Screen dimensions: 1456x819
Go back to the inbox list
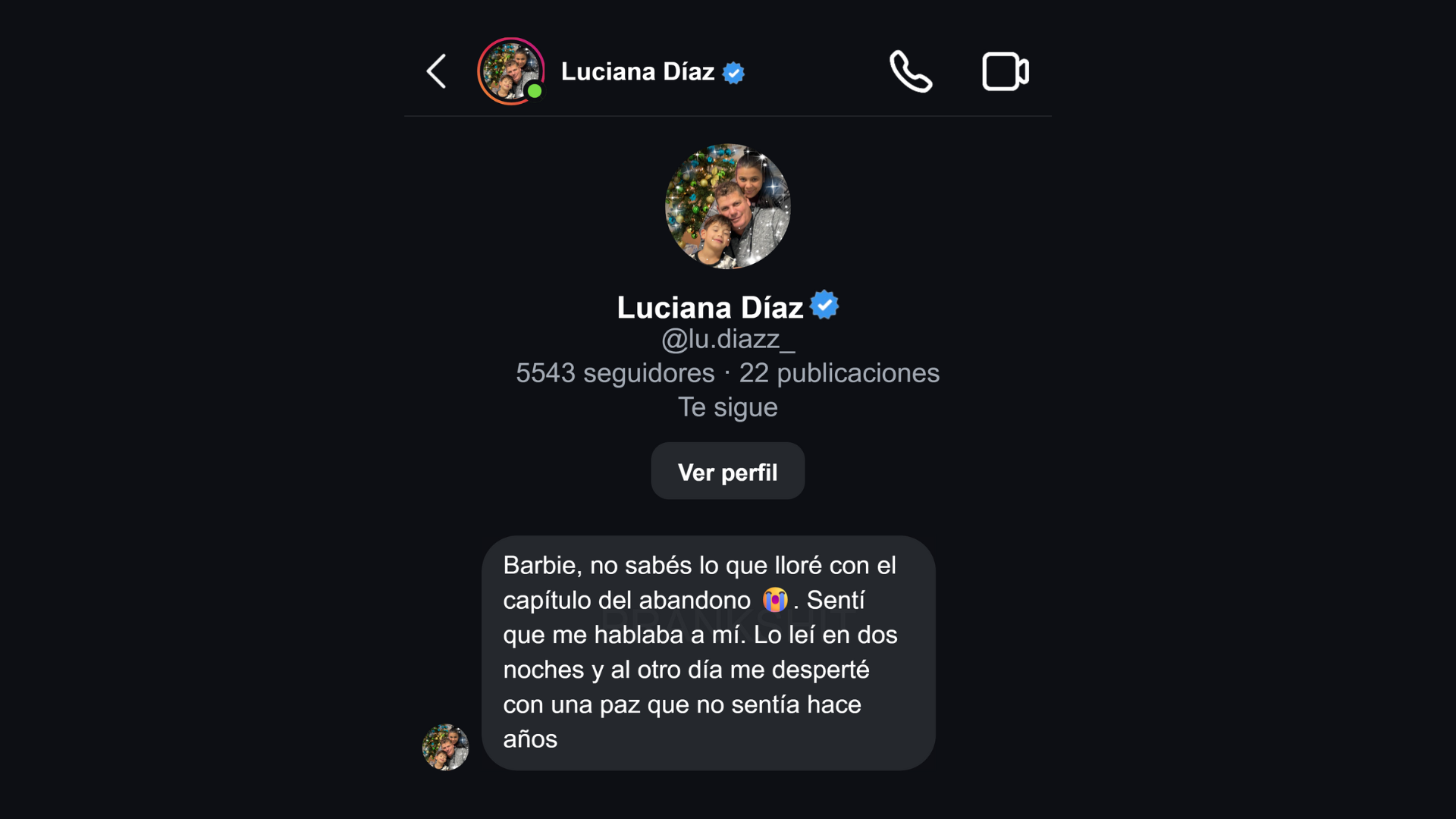436,71
